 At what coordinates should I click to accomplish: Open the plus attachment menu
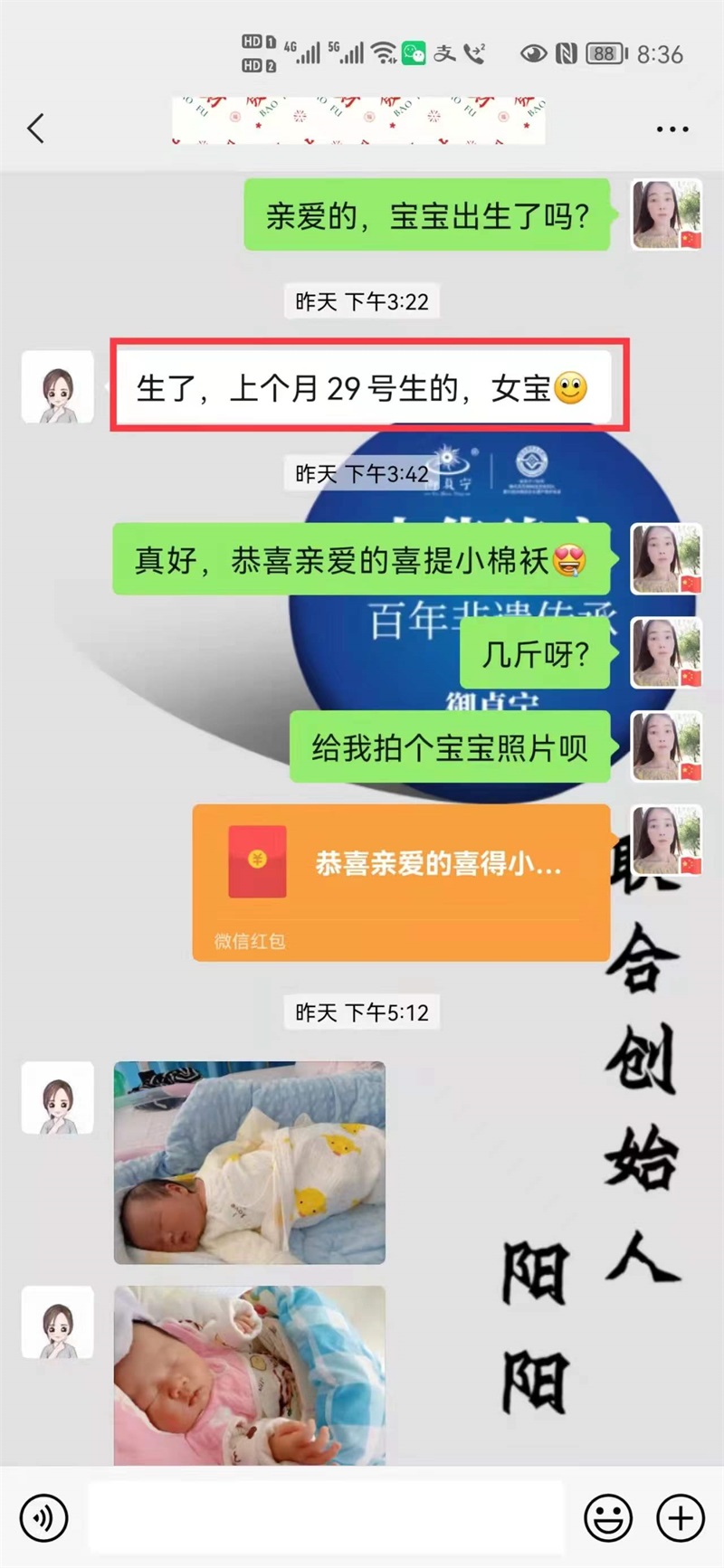(680, 1517)
